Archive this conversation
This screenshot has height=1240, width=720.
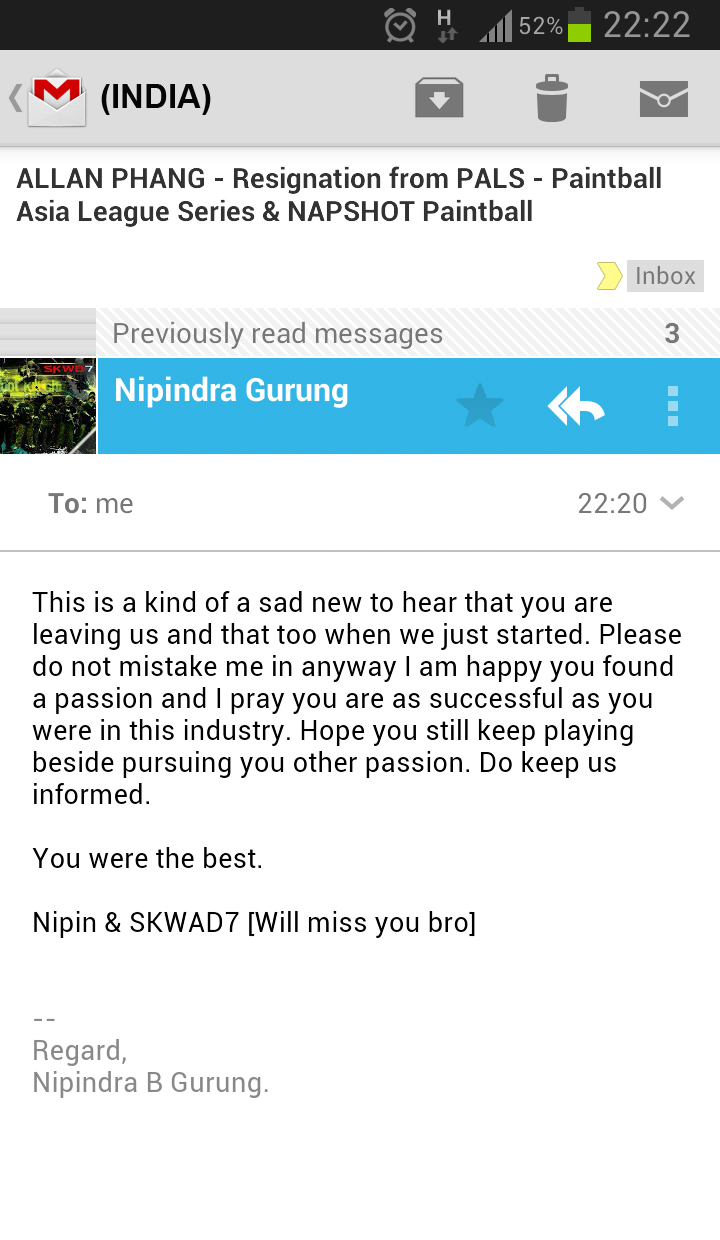tap(439, 98)
